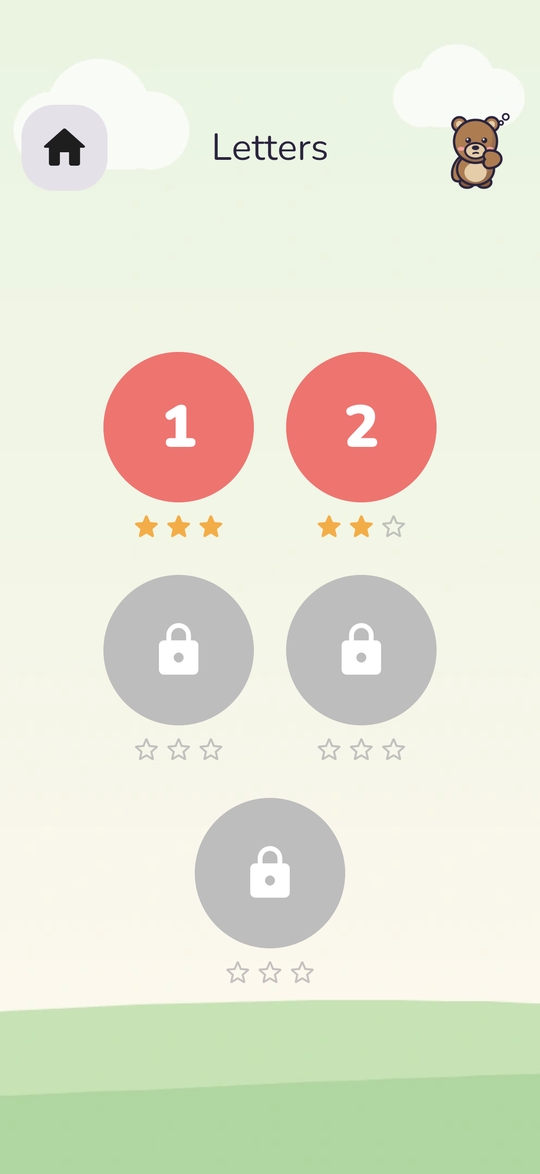
Task: Tap the thinking bear mascot
Action: pos(478,150)
